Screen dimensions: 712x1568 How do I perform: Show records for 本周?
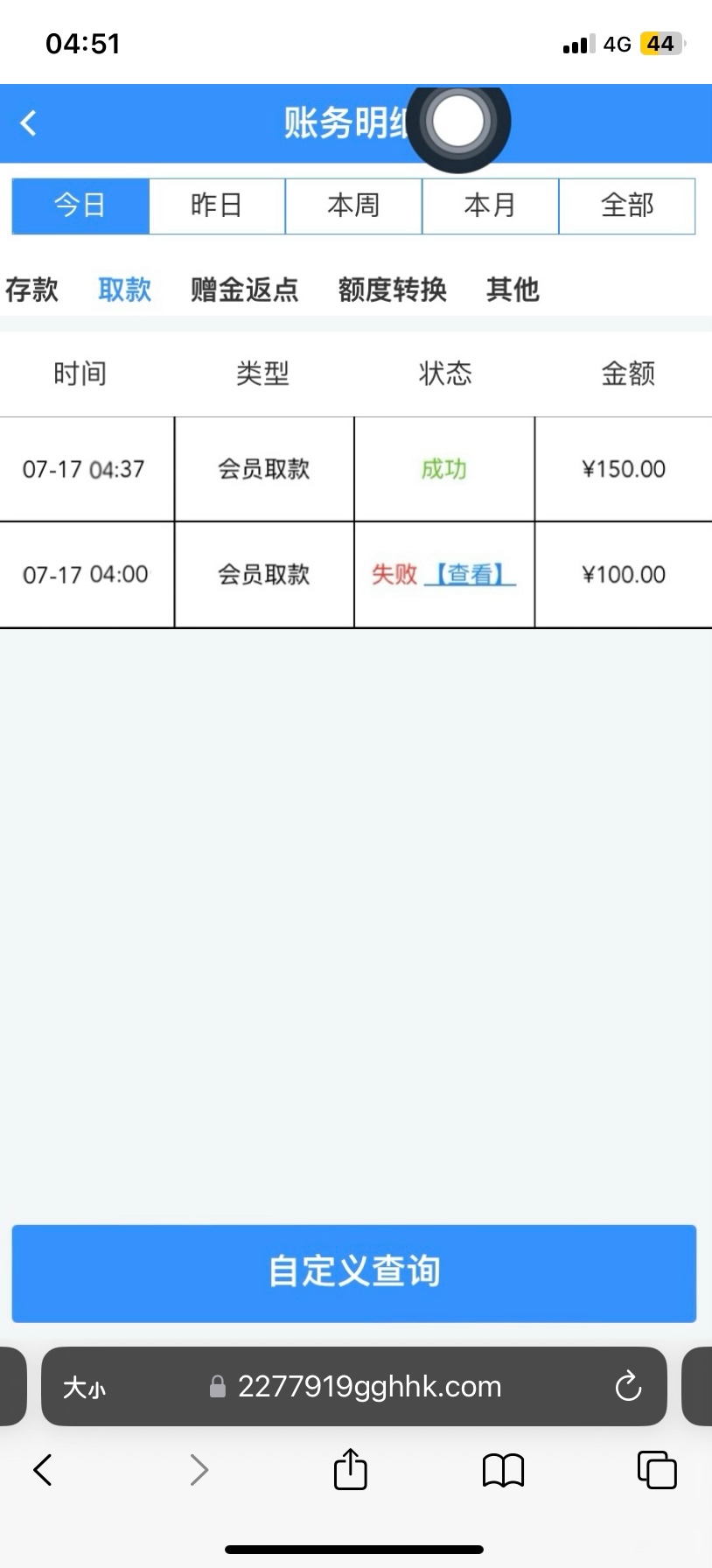pyautogui.click(x=353, y=206)
